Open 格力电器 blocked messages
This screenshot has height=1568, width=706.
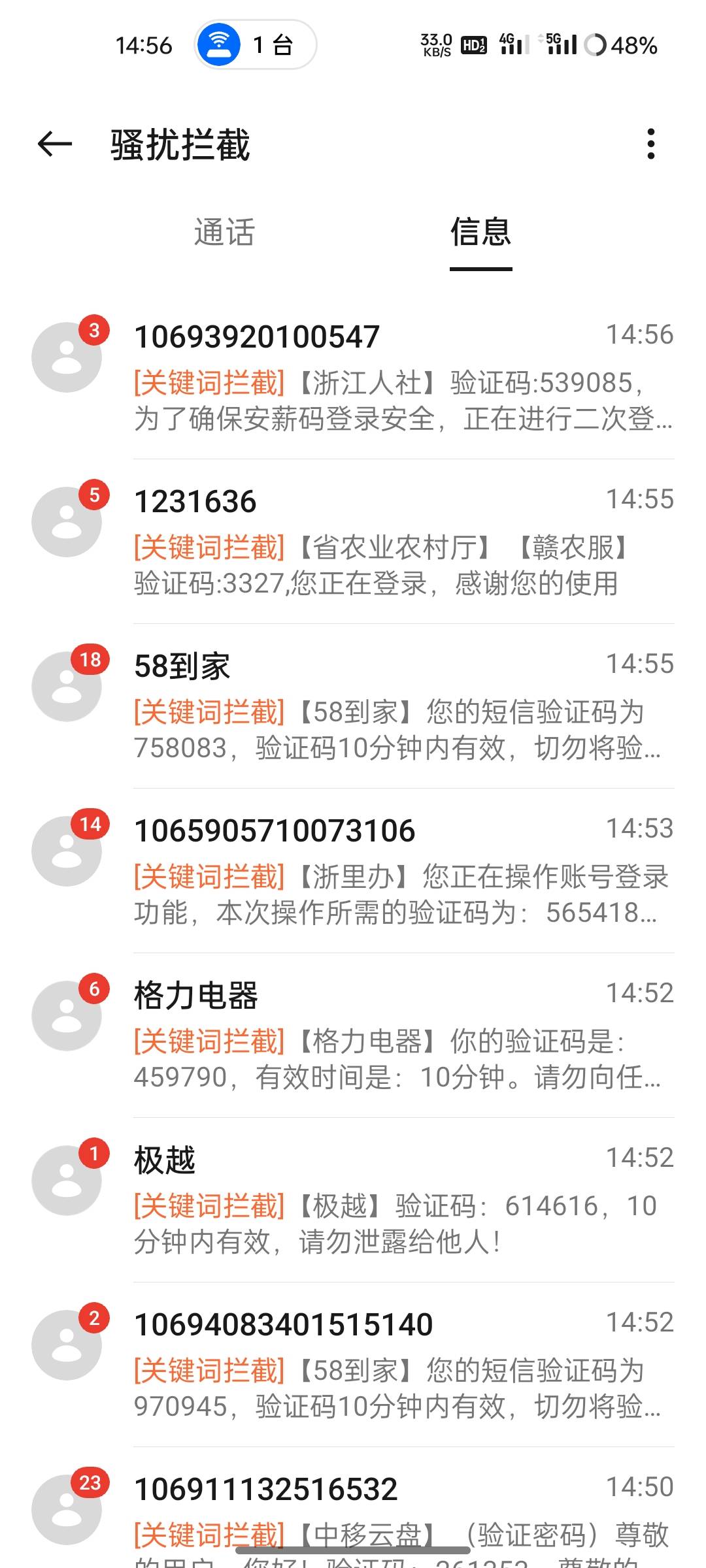353,1036
